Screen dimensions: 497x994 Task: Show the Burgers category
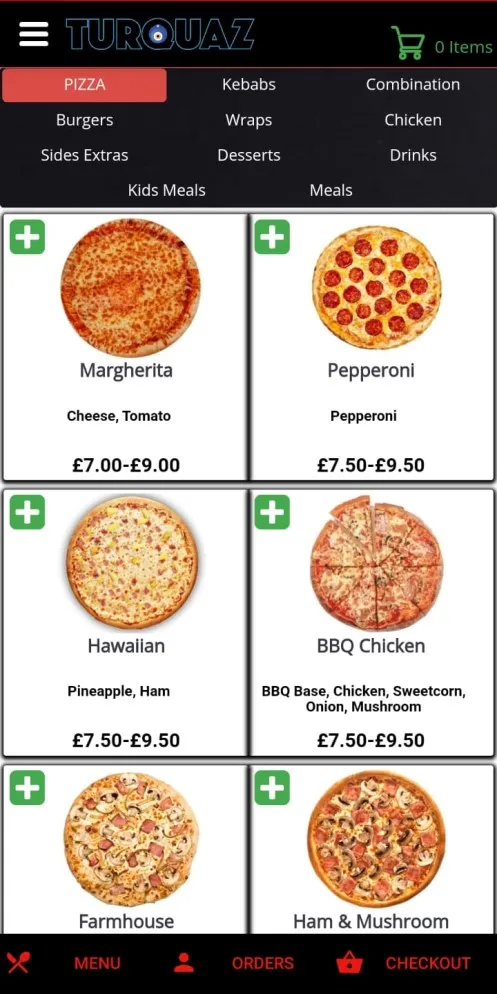click(84, 120)
